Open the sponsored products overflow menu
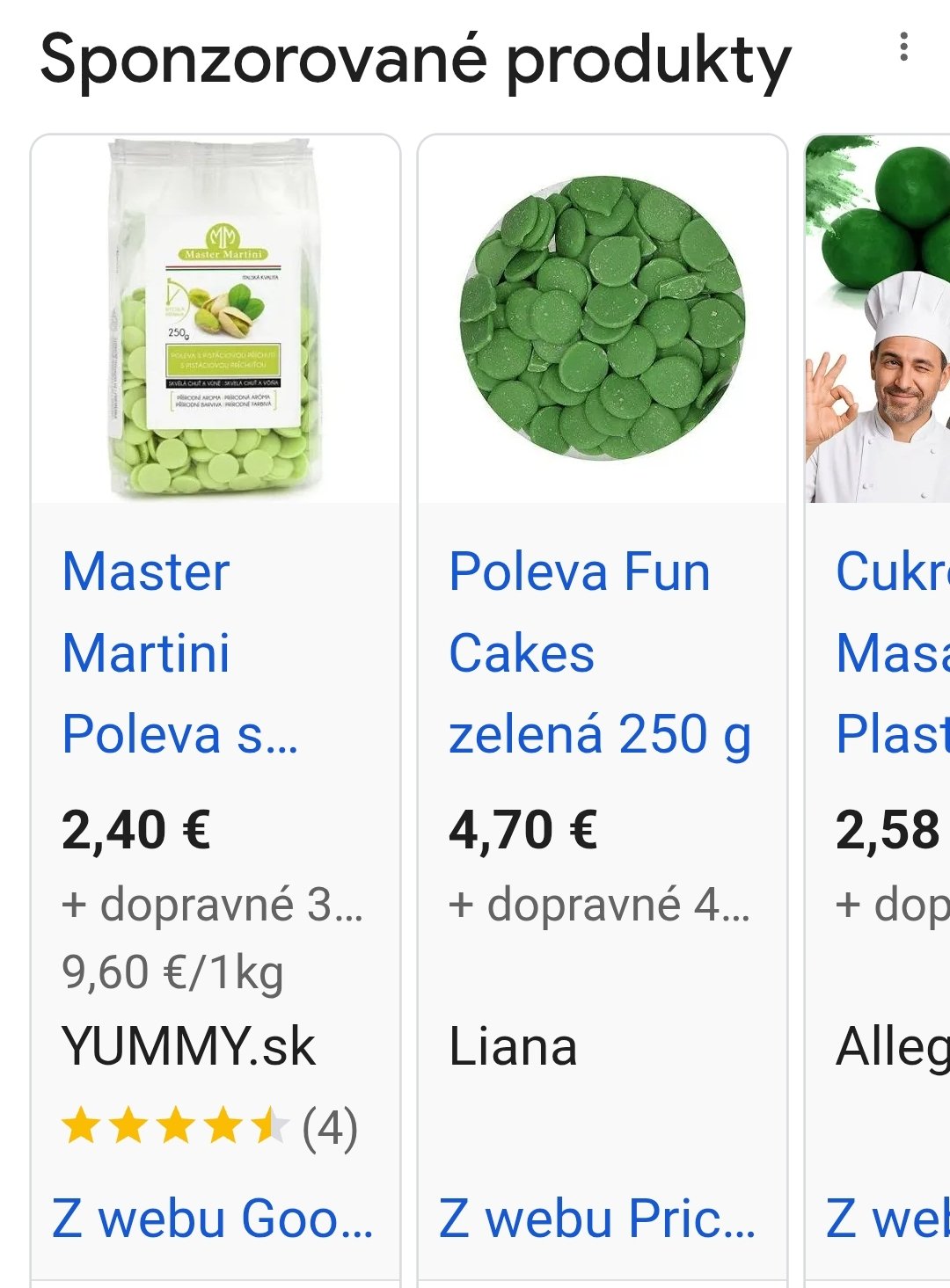 (x=903, y=47)
